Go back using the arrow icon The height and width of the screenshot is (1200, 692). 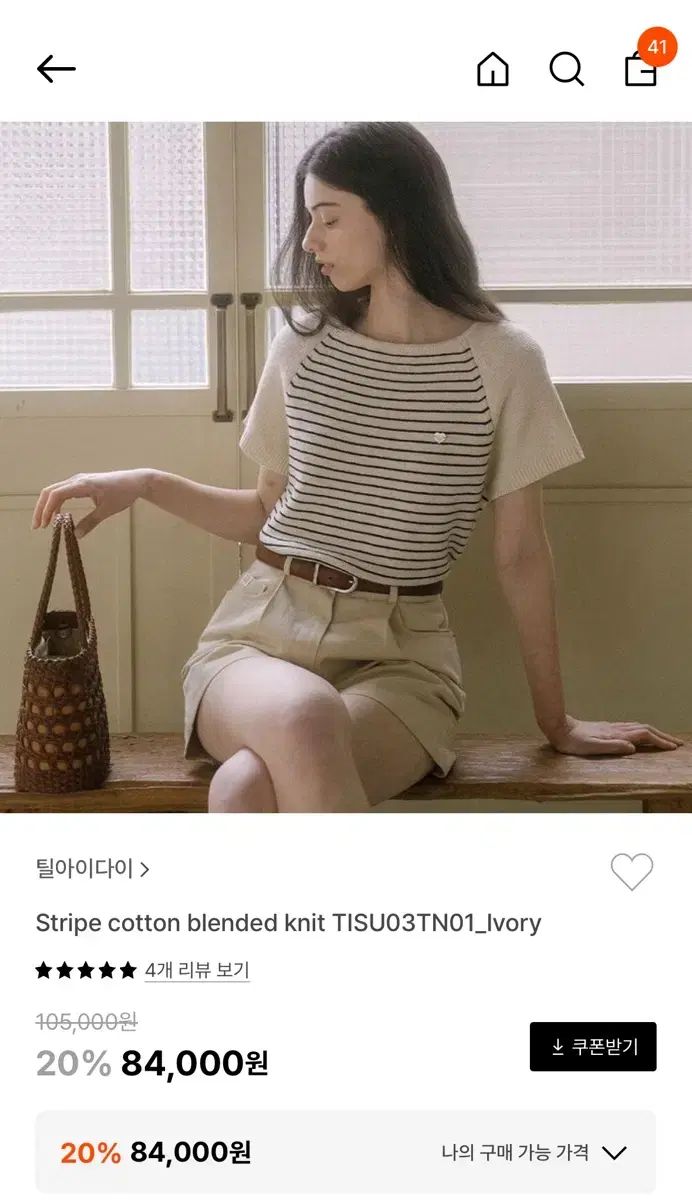(56, 69)
